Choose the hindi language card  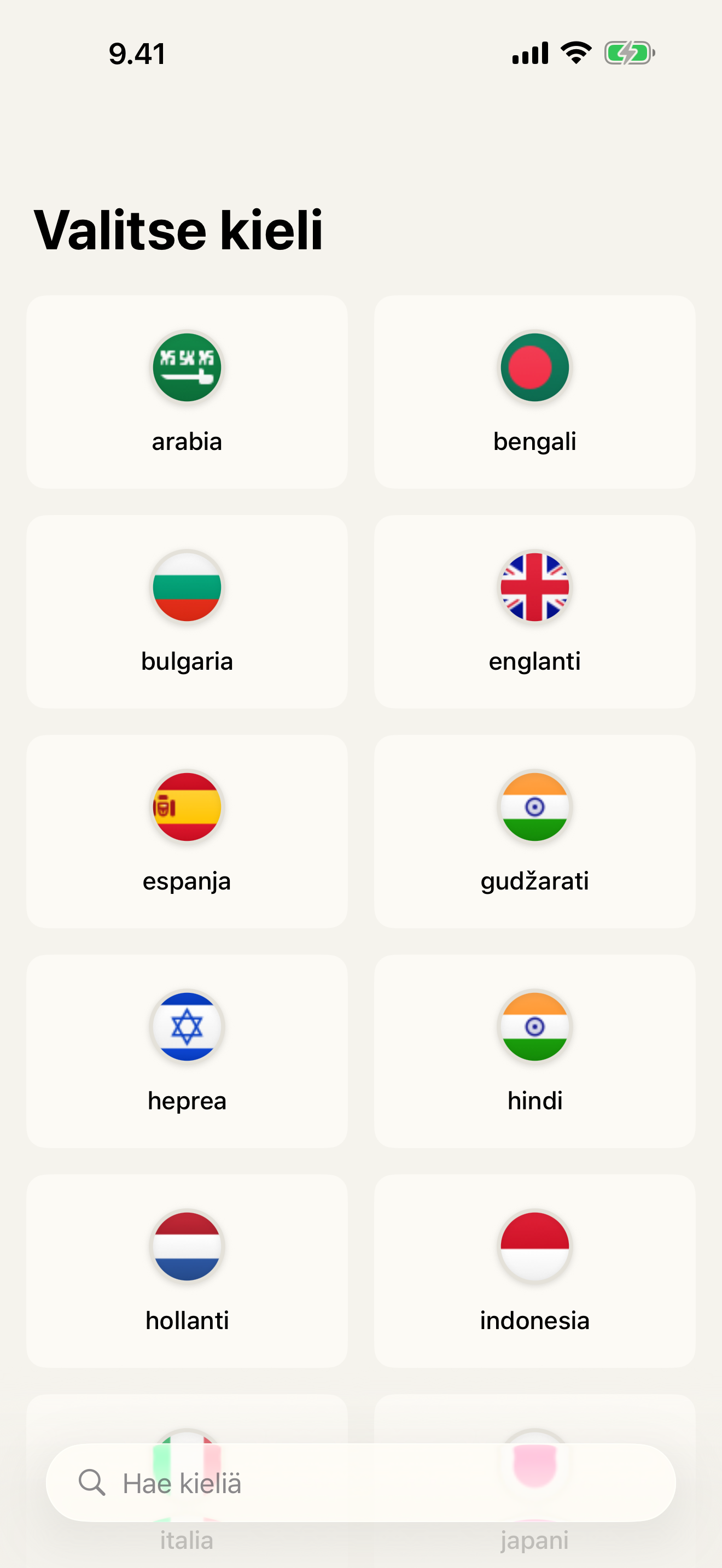(534, 1051)
